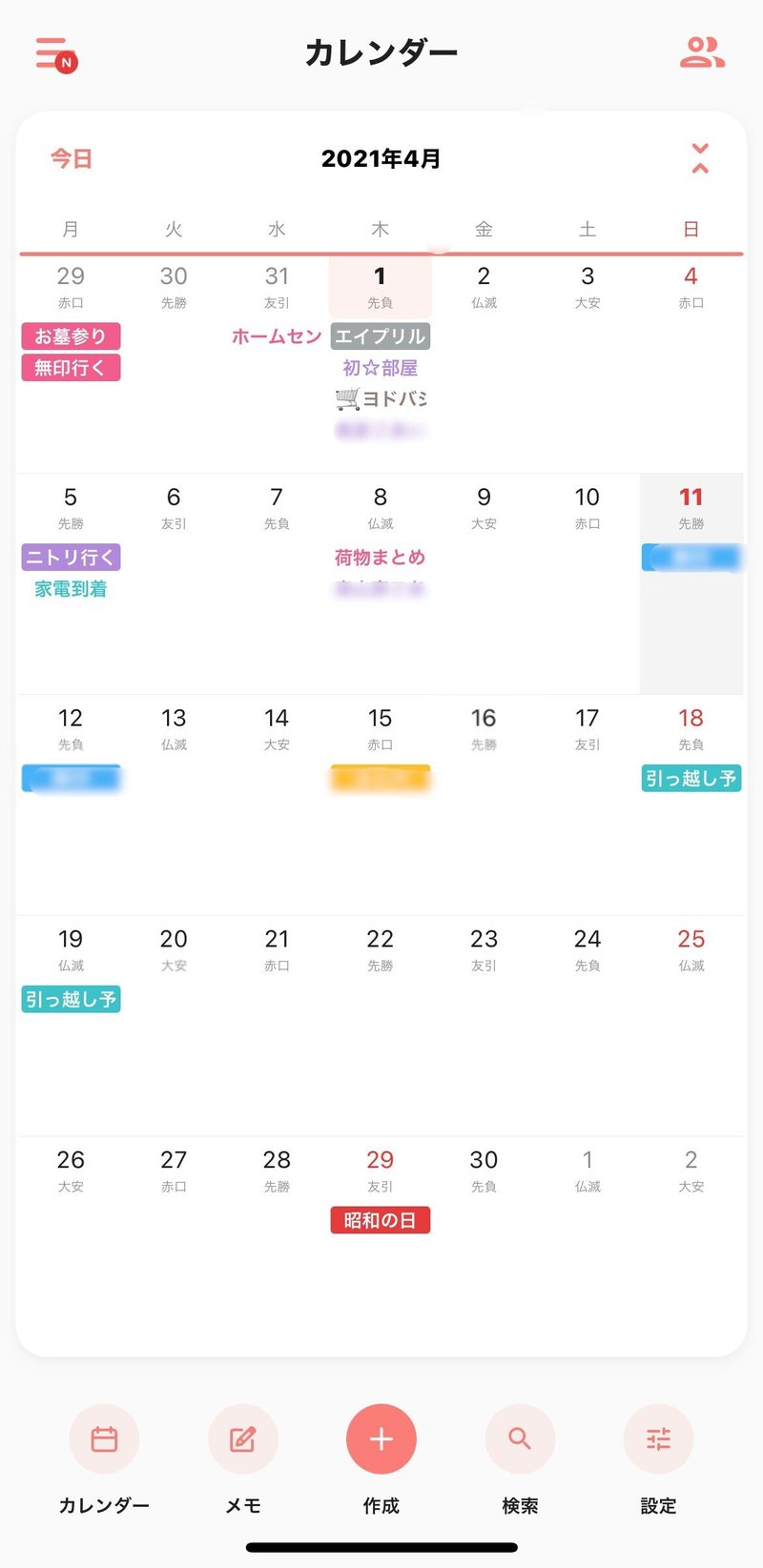Open the 引っ越し予 event on April 18

click(x=691, y=778)
